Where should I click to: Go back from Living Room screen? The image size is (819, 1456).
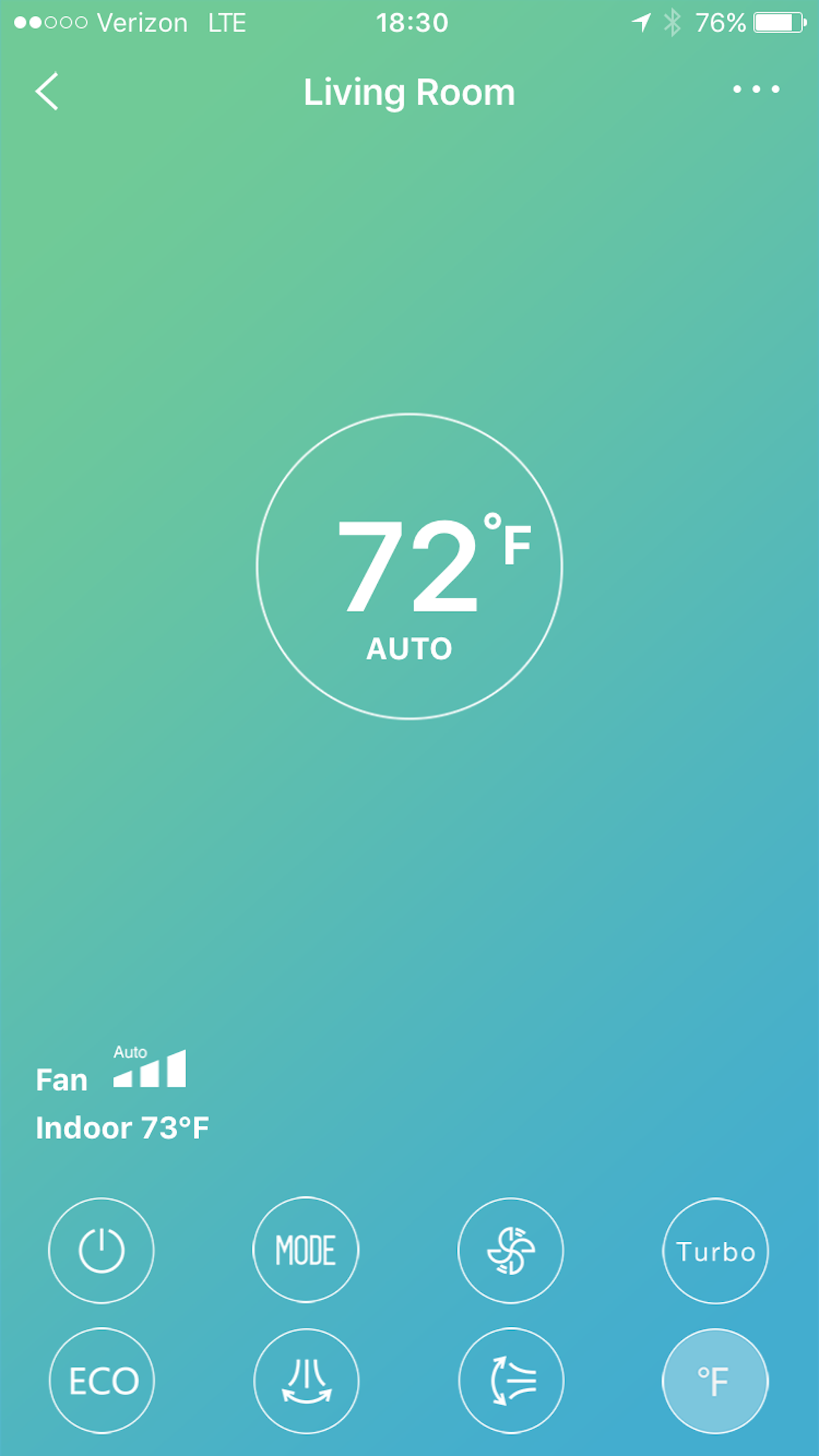(x=47, y=91)
